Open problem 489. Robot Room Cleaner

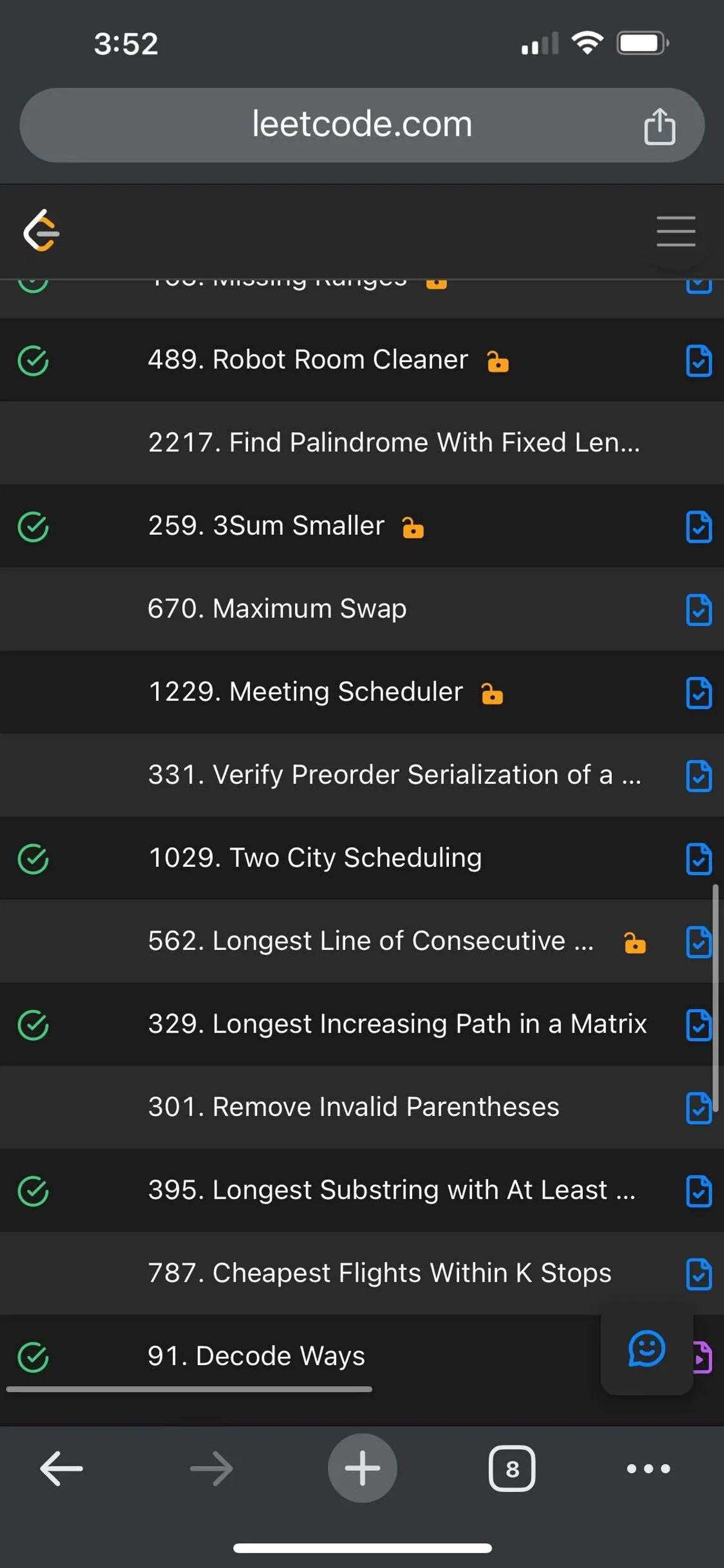pyautogui.click(x=308, y=360)
